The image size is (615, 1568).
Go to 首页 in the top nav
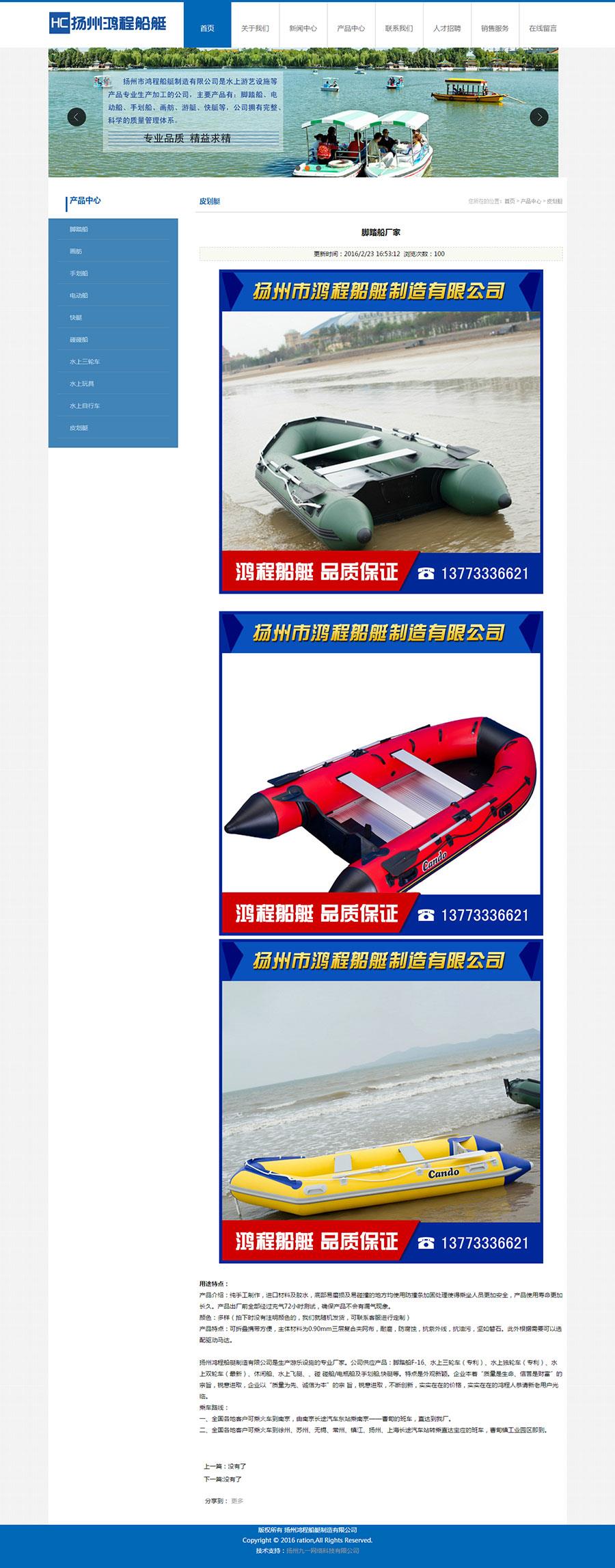(x=207, y=29)
